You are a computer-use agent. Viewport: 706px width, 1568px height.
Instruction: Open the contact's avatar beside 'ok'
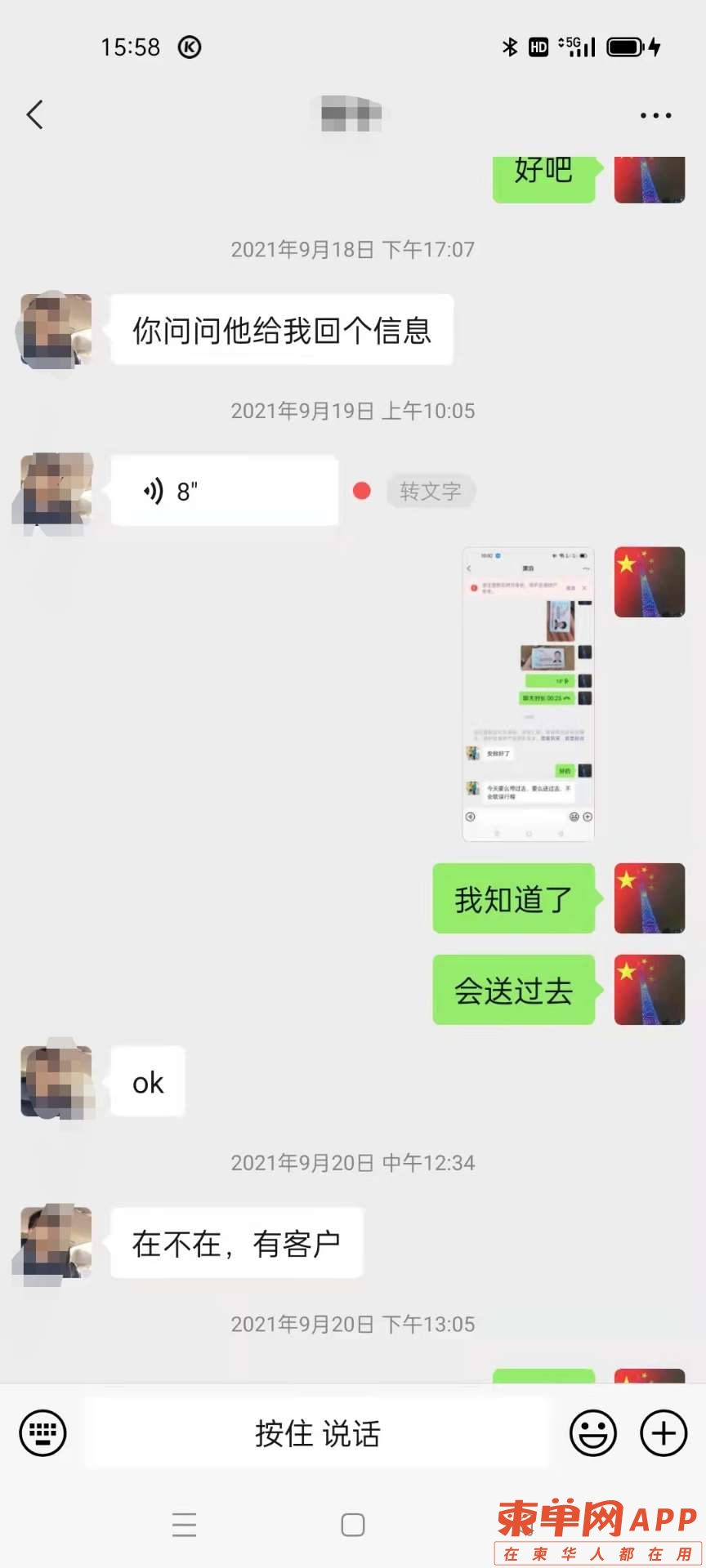pyautogui.click(x=56, y=1081)
